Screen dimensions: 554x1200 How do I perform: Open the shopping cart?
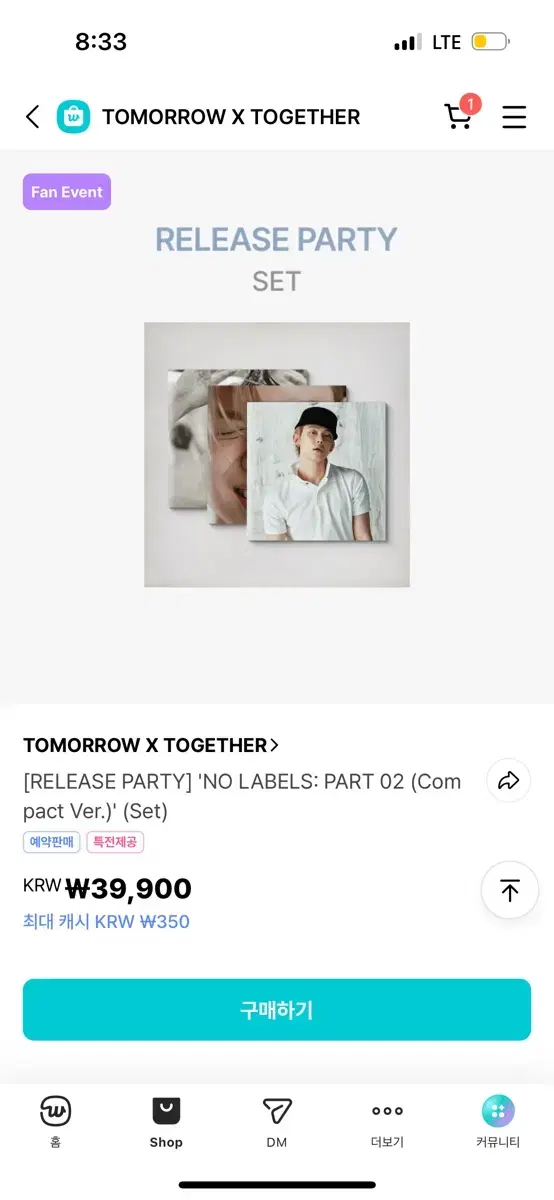[x=460, y=114]
